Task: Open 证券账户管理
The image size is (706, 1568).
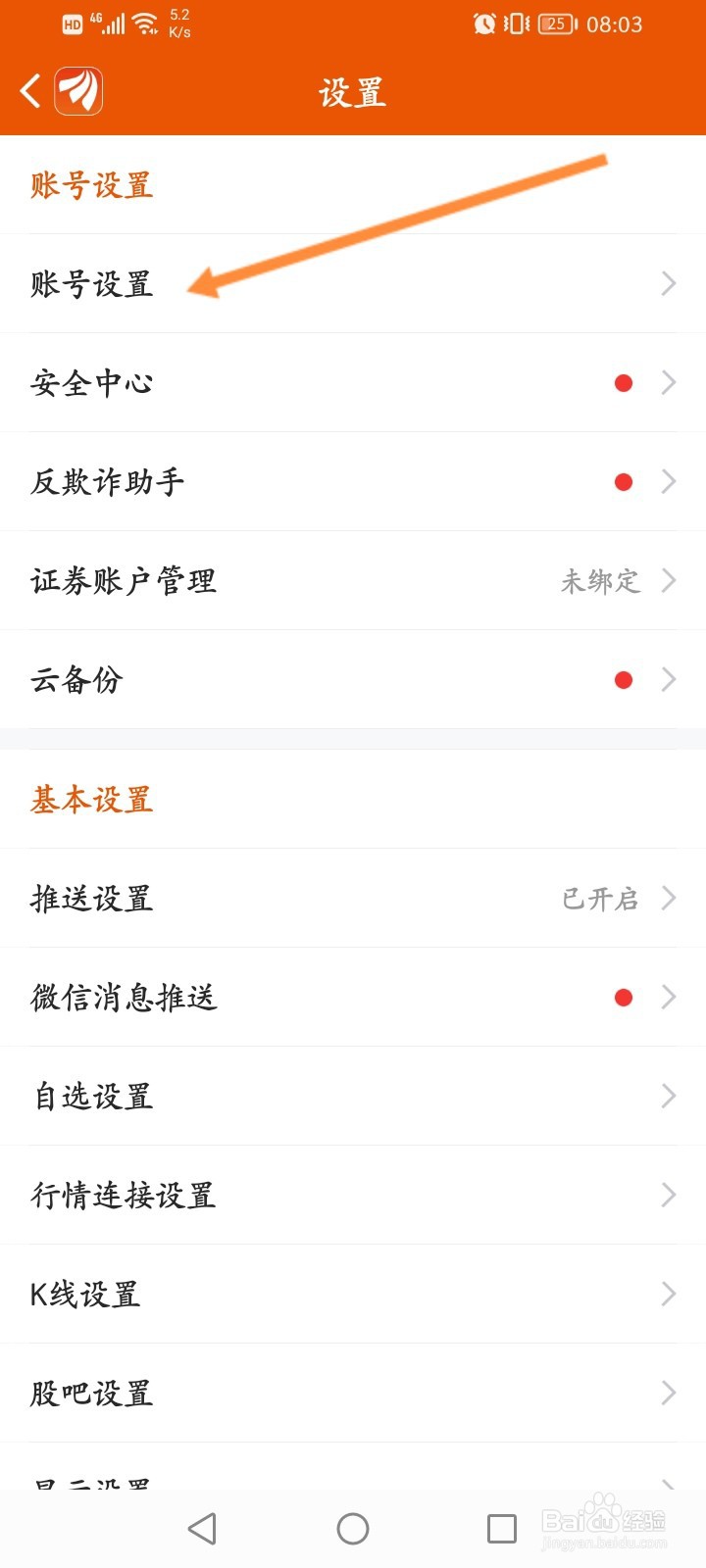Action: [x=353, y=581]
